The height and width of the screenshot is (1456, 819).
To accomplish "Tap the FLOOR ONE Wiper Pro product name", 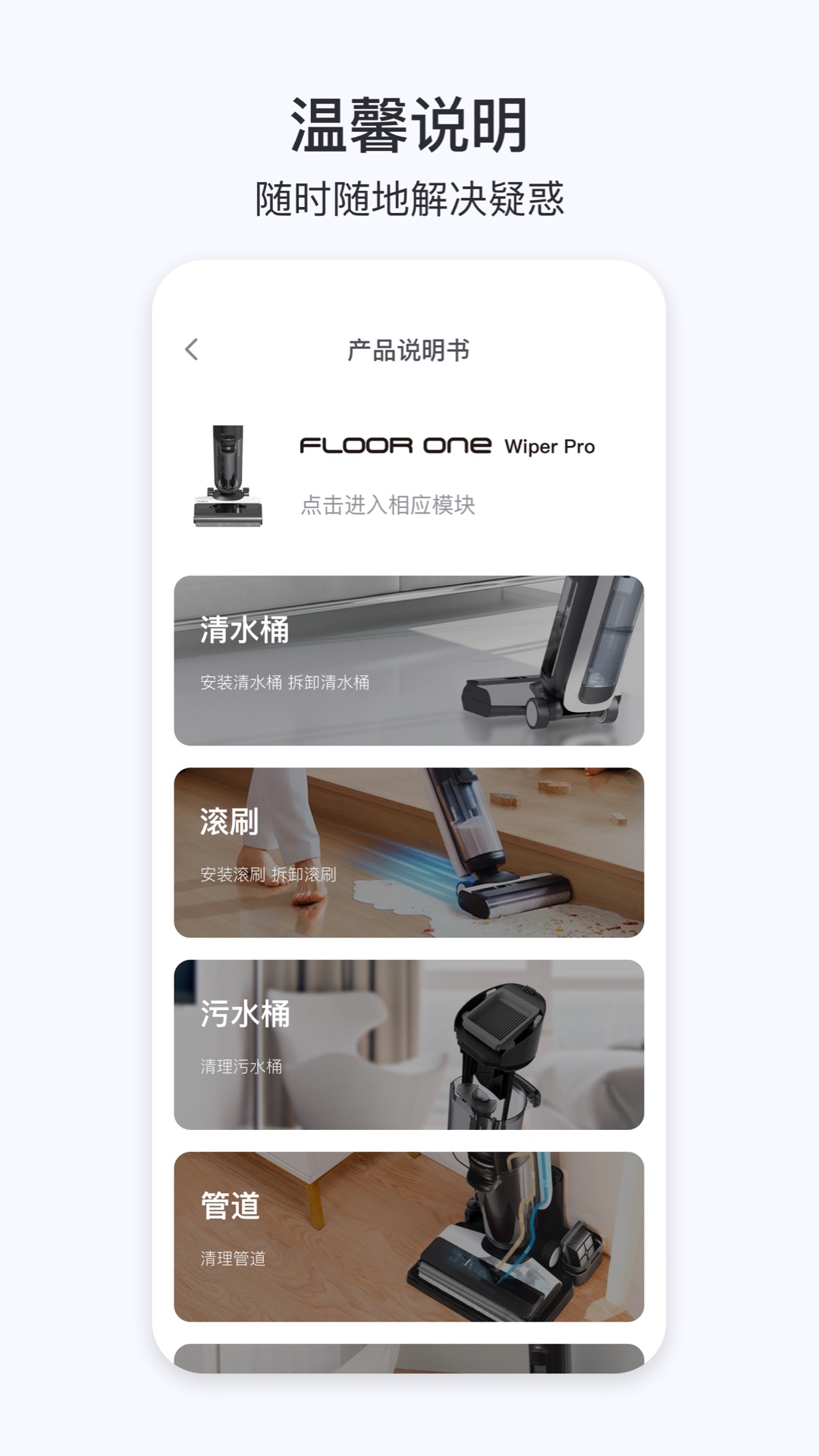I will 449,447.
